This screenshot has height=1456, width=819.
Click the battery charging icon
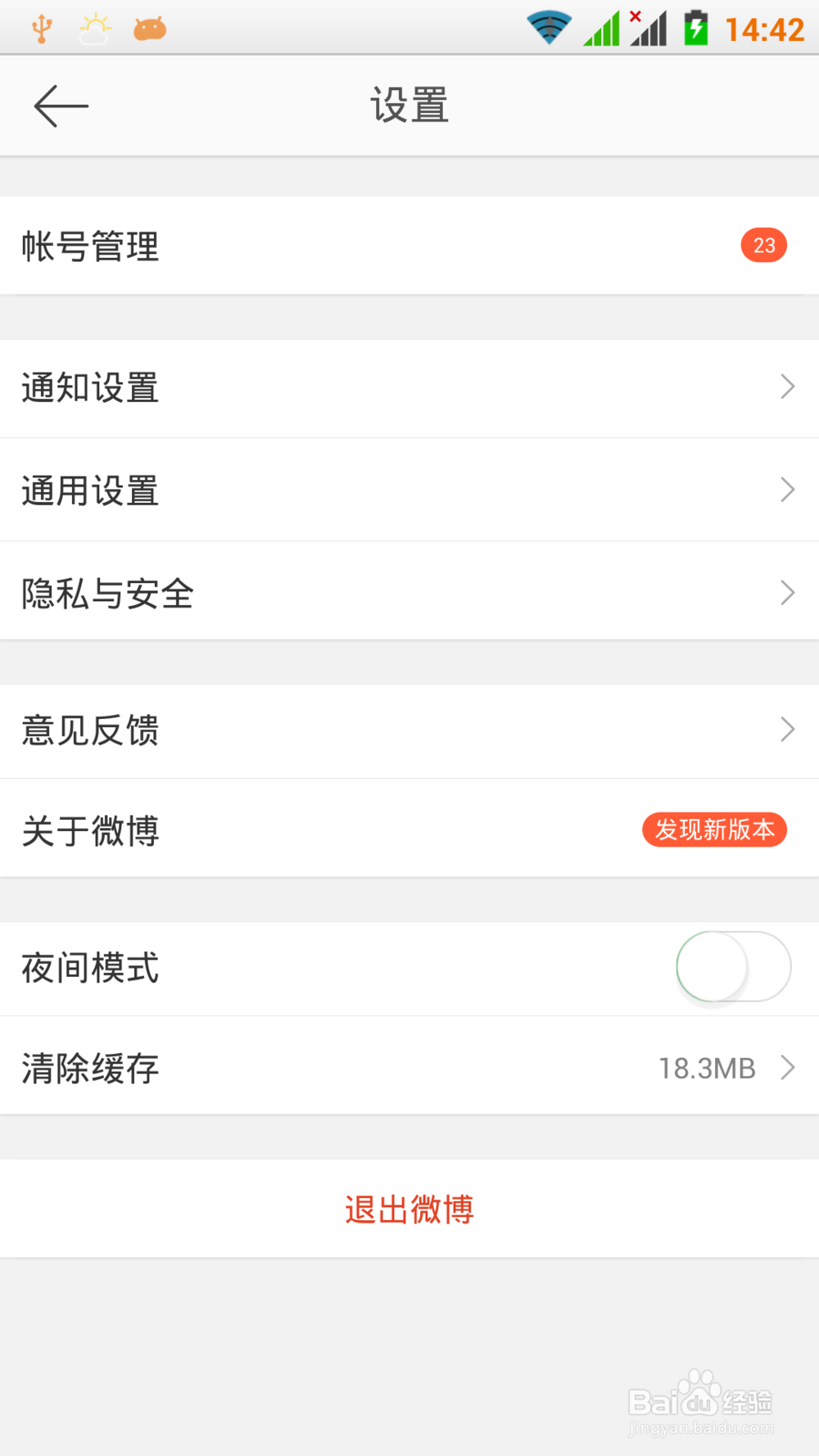(695, 27)
